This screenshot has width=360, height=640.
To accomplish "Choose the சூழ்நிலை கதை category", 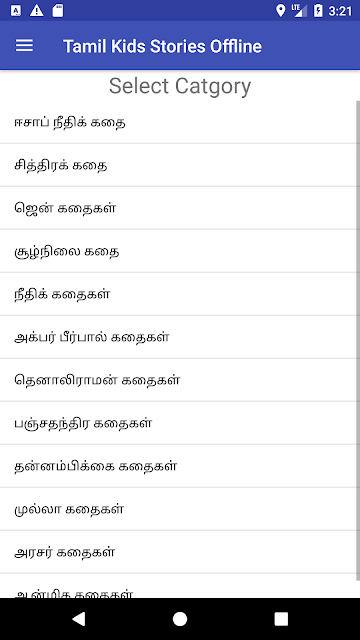I will 178,251.
